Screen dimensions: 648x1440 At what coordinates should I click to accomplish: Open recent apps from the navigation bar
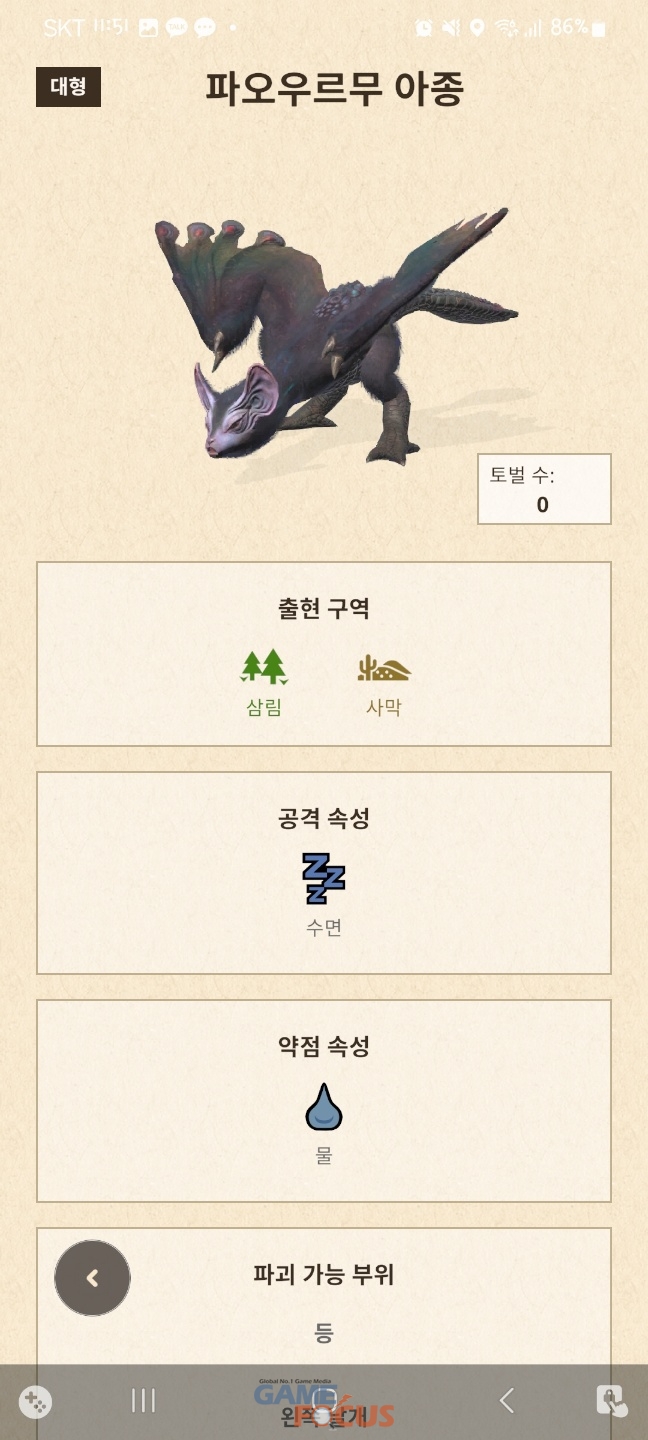click(x=144, y=1401)
